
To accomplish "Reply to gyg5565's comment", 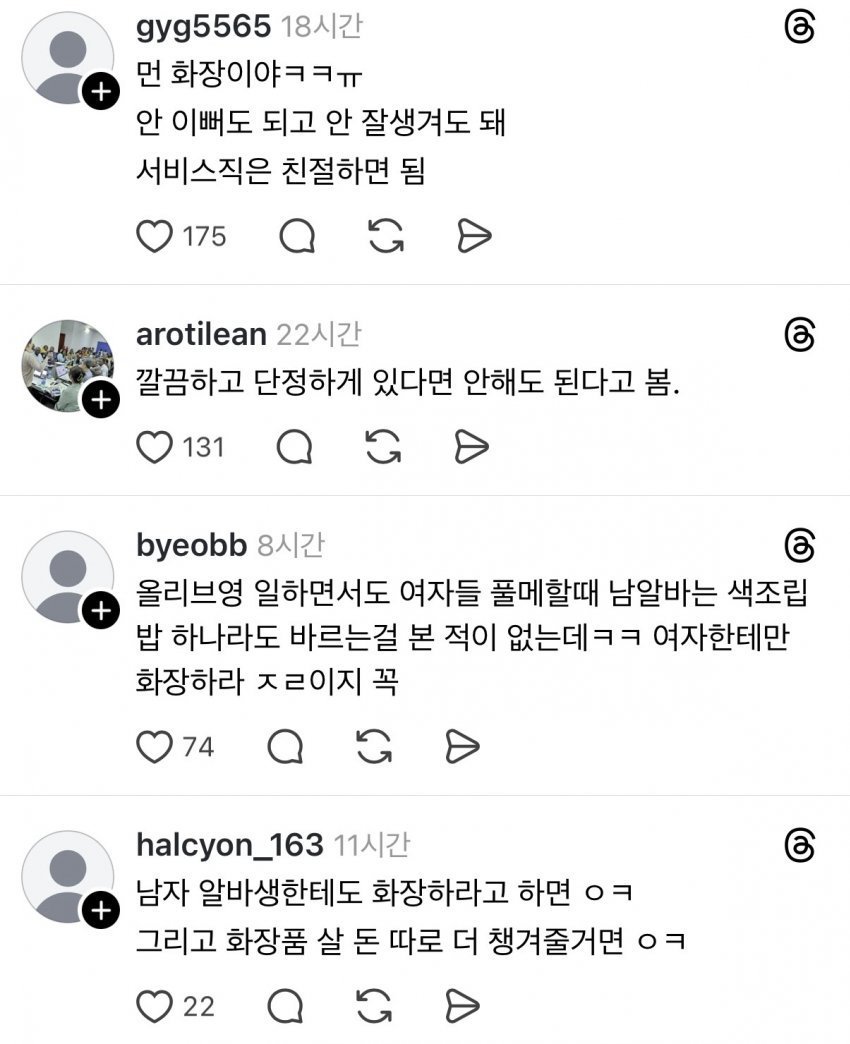I will point(297,237).
